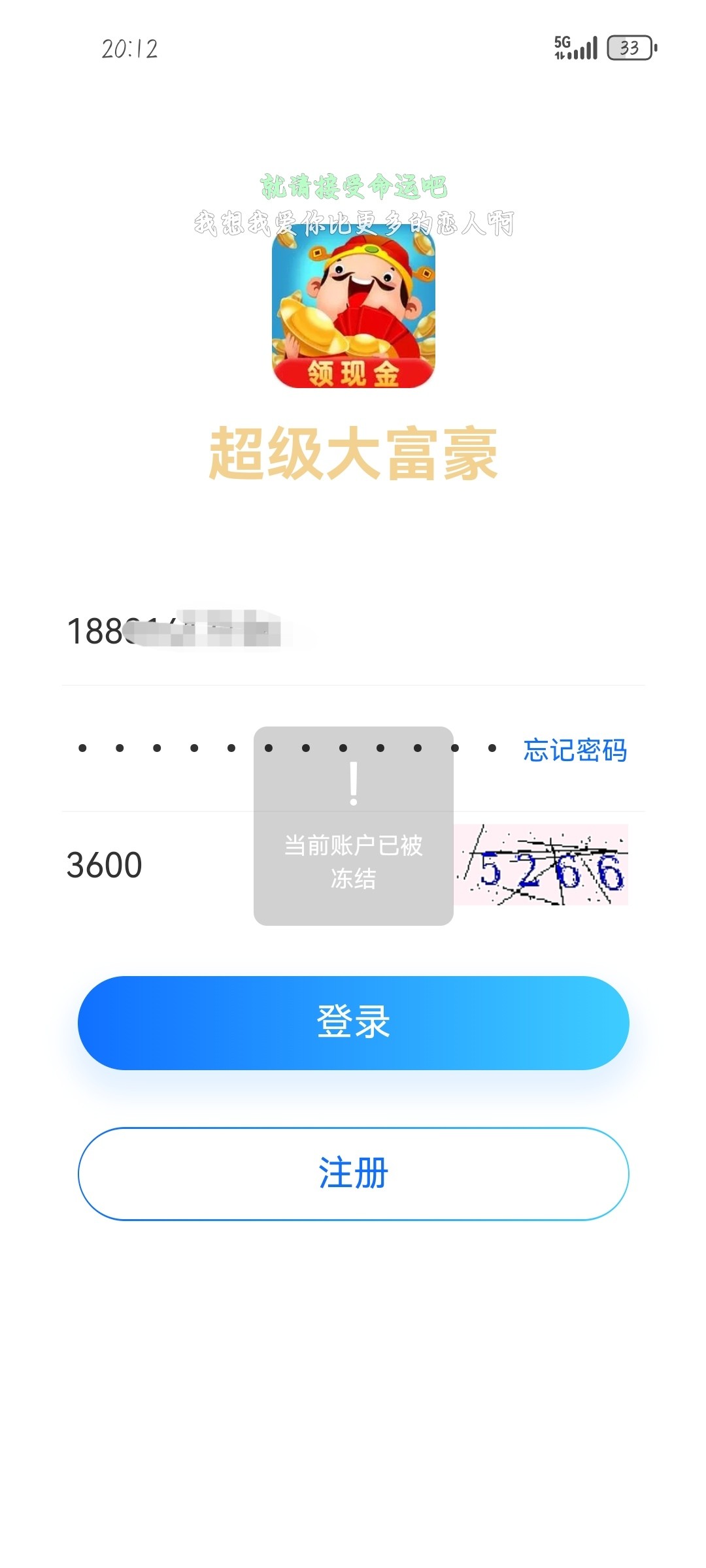Open 注册 to create an account
The height and width of the screenshot is (1568, 706).
pos(353,1173)
